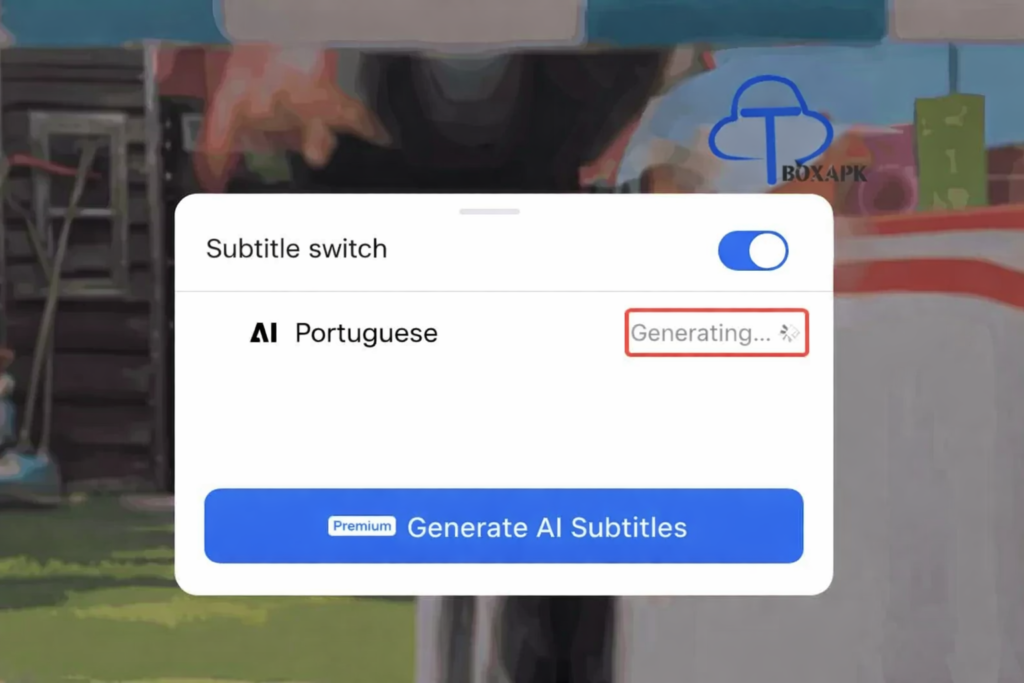The height and width of the screenshot is (683, 1024).
Task: Tap Generate AI Subtitles button
Action: click(504, 526)
